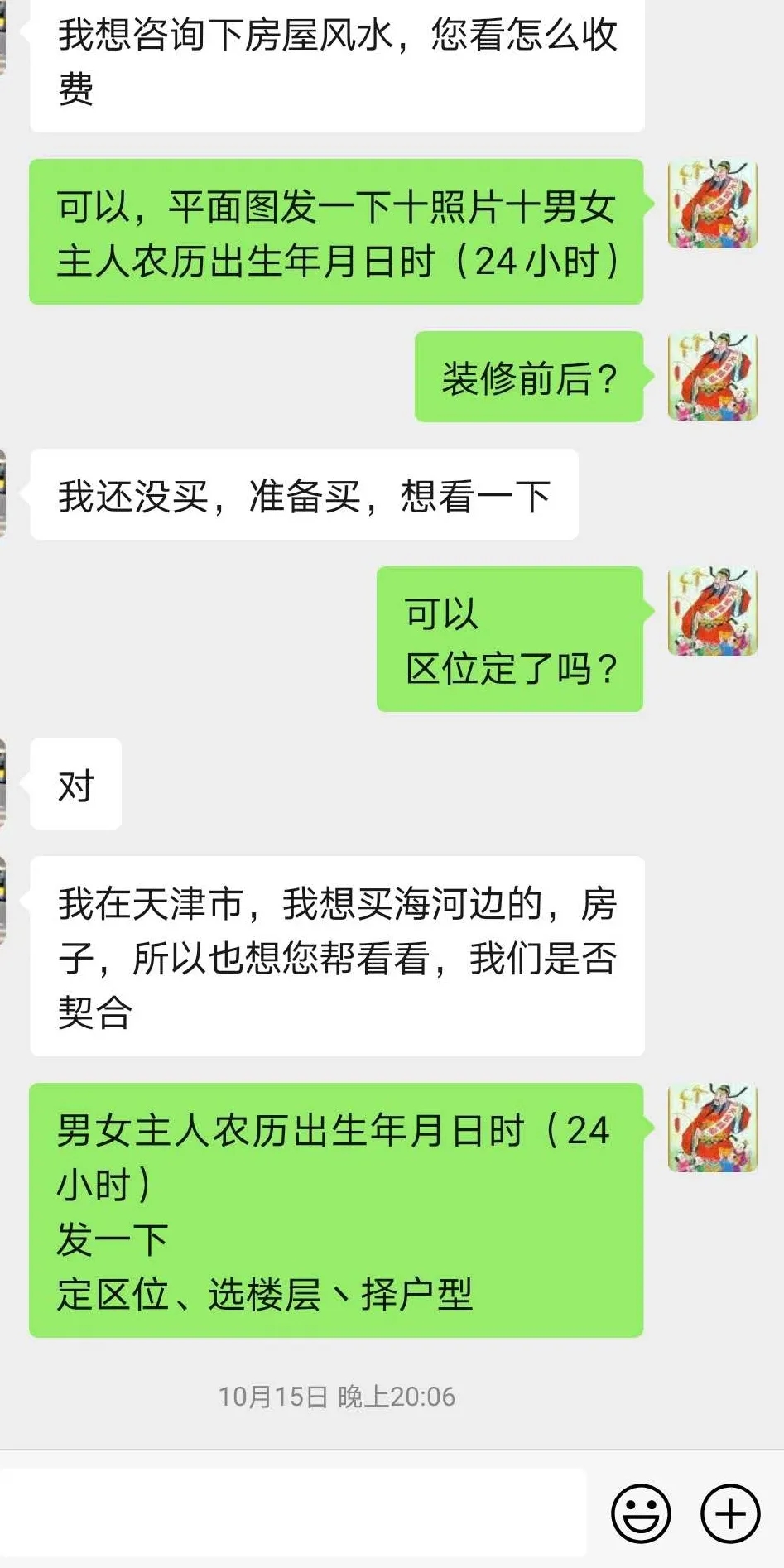Open the plus attachment menu
Screen dimensions: 784x1568
[729, 1513]
